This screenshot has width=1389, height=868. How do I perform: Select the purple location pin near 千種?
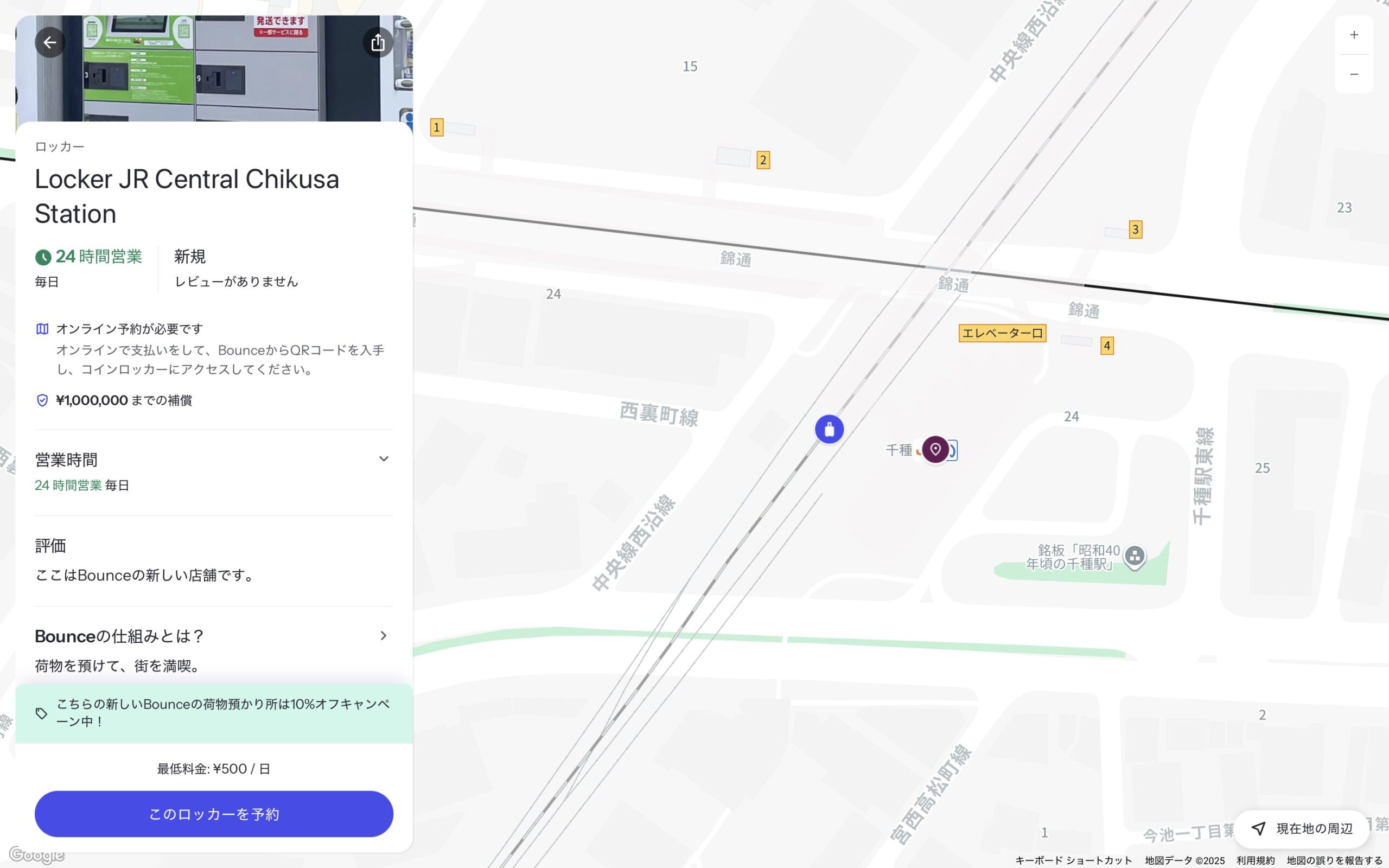click(935, 449)
